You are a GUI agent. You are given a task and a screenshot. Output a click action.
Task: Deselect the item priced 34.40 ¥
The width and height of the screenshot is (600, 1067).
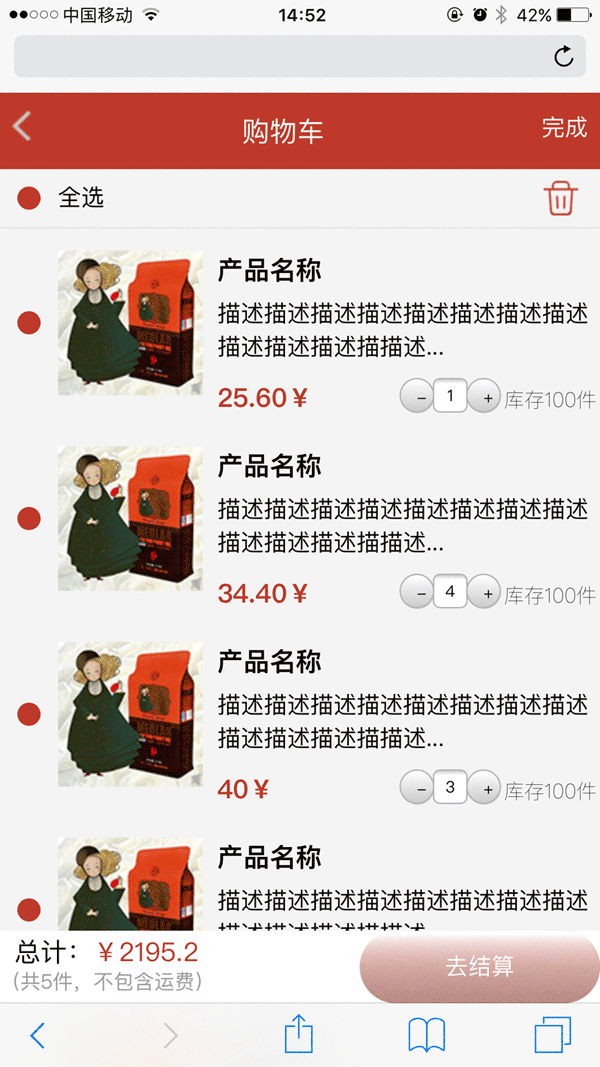pyautogui.click(x=29, y=518)
